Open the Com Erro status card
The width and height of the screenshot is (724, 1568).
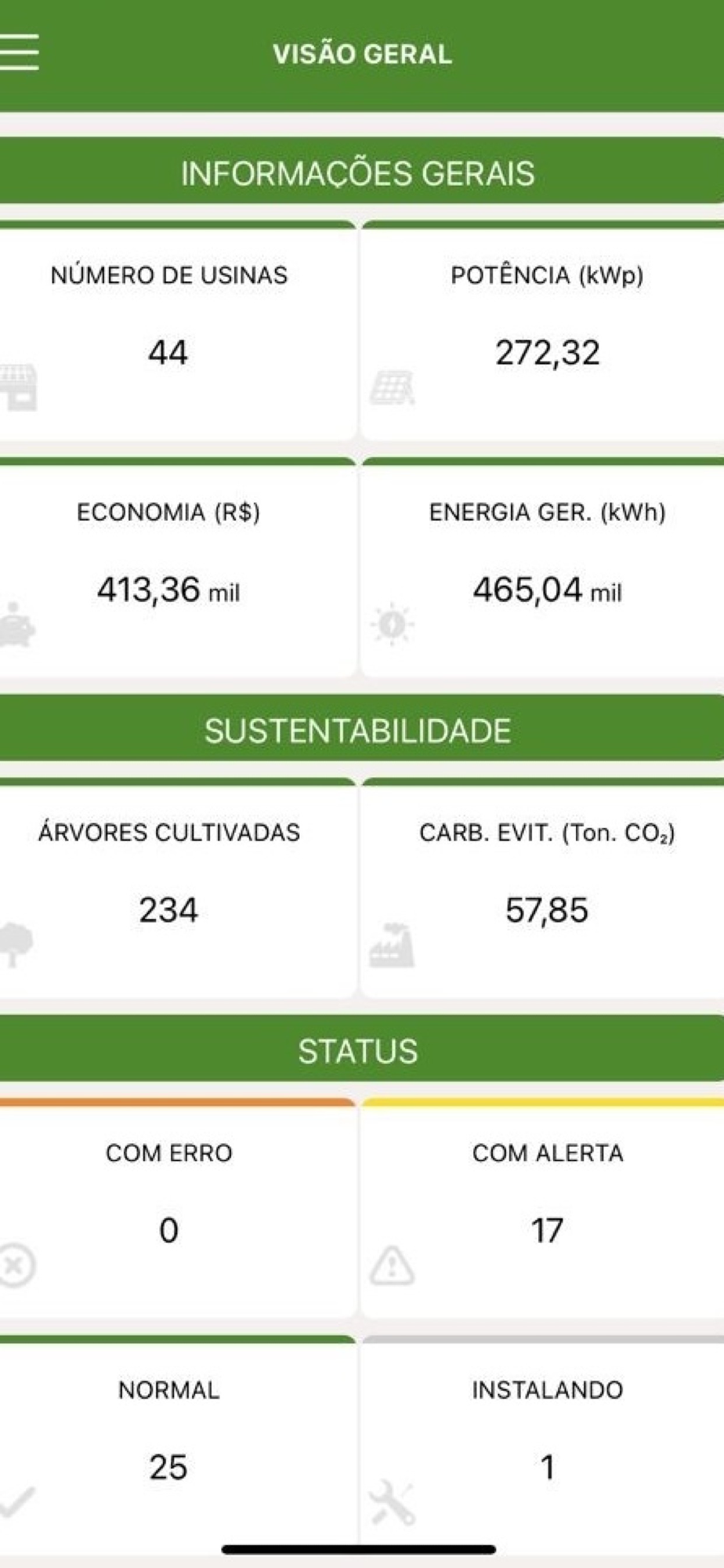tap(177, 1208)
